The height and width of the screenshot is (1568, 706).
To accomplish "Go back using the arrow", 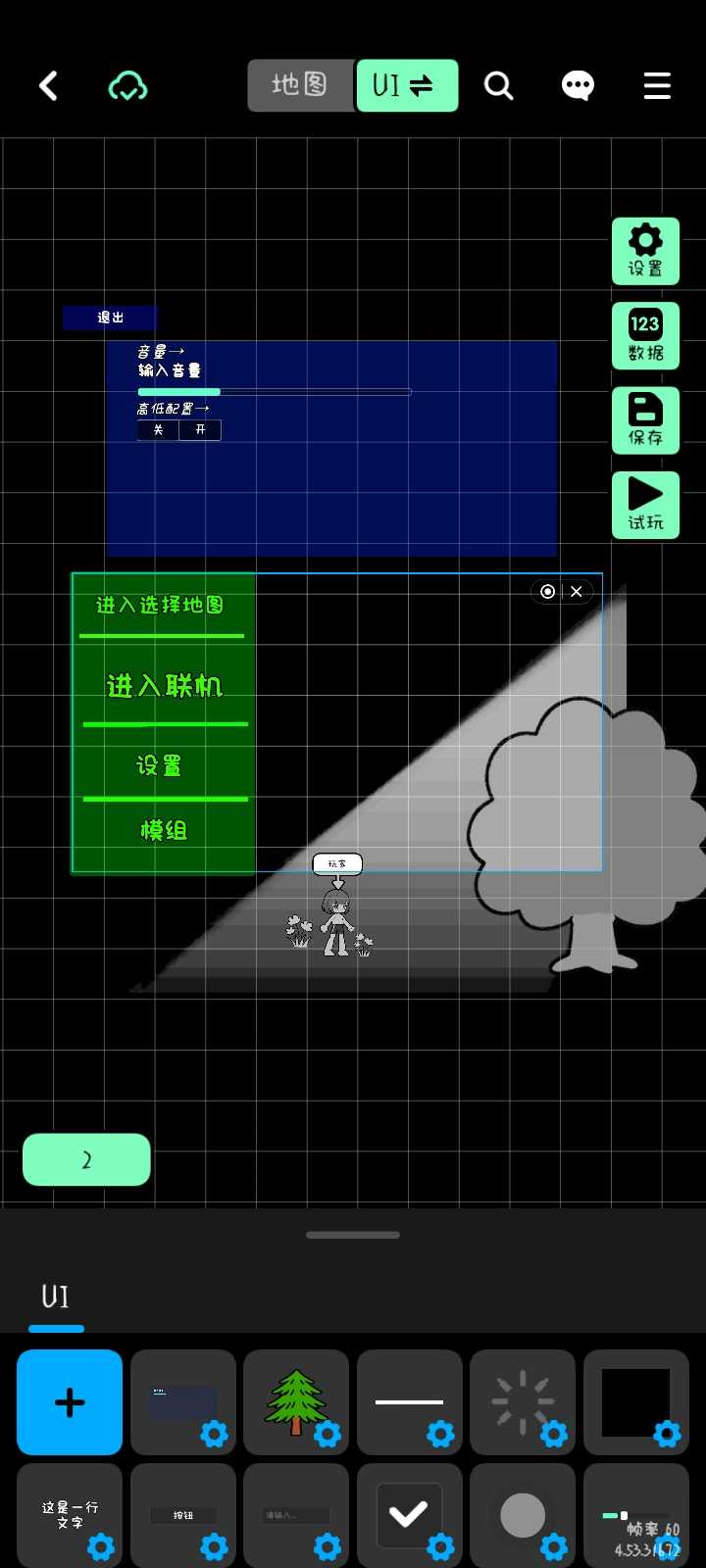I will [48, 86].
